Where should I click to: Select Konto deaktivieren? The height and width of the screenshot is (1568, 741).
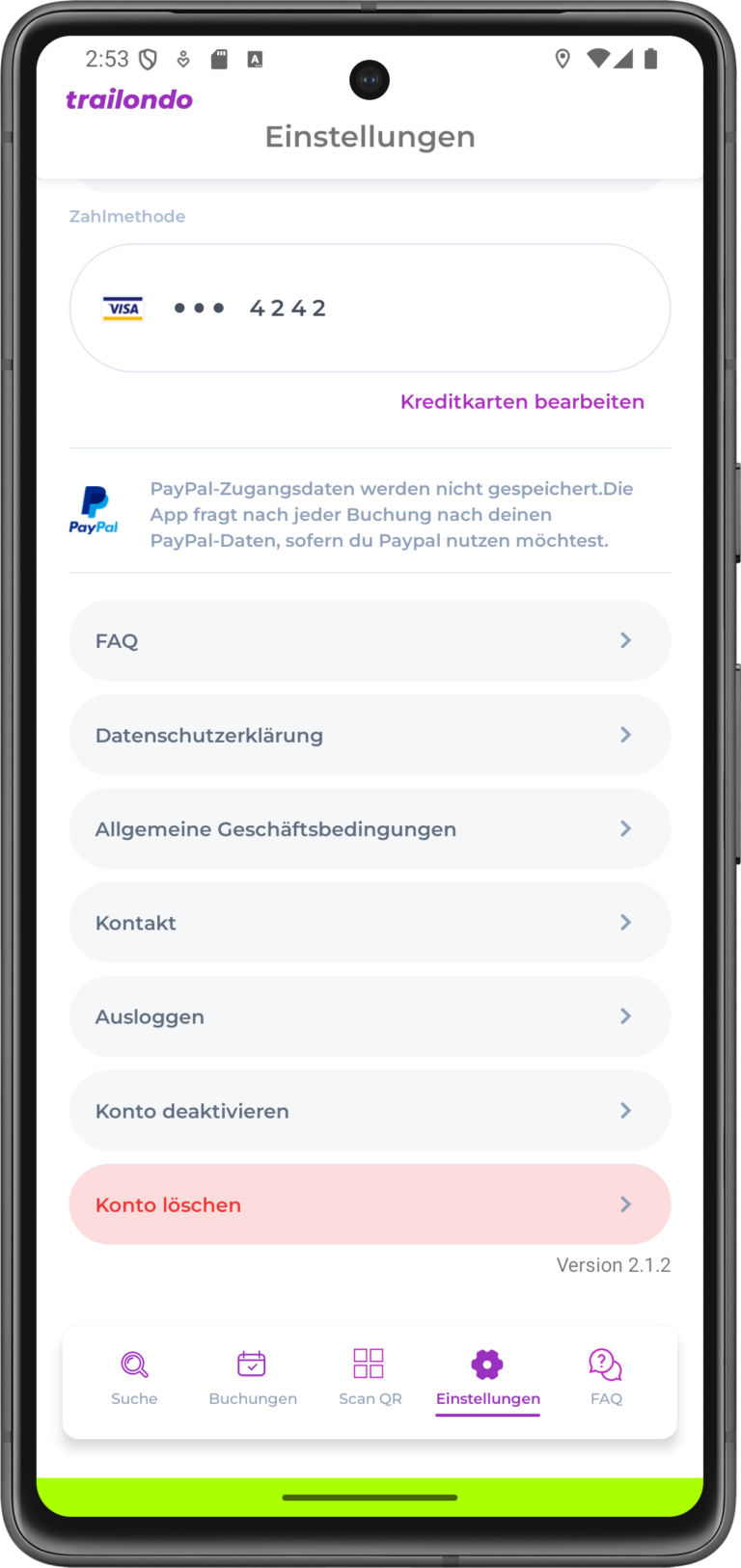[x=370, y=1111]
